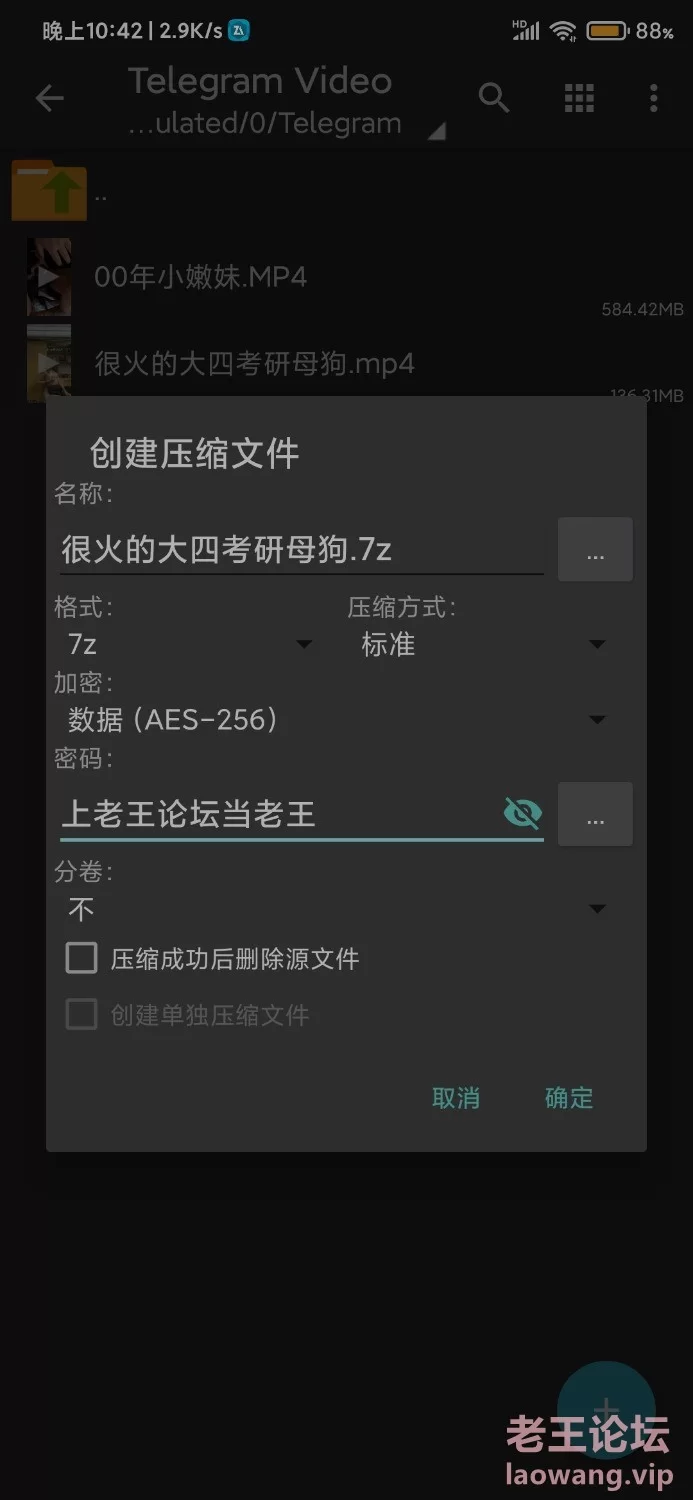Toggle password visibility eye icon
Viewport: 693px width, 1500px height.
pyautogui.click(x=522, y=814)
